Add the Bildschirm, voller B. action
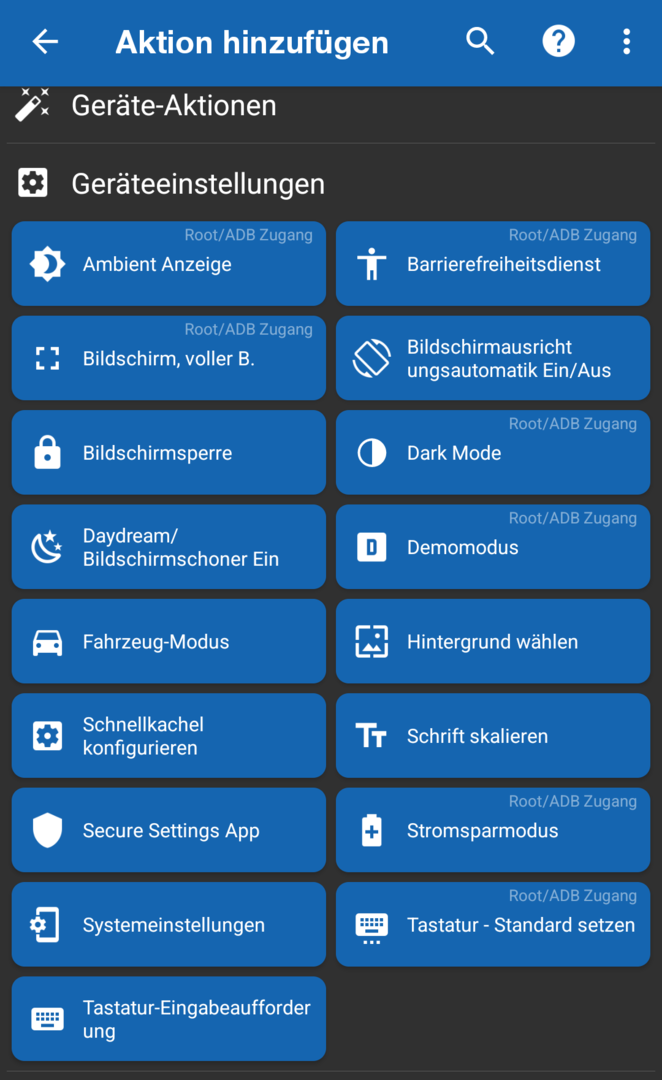 click(x=168, y=358)
